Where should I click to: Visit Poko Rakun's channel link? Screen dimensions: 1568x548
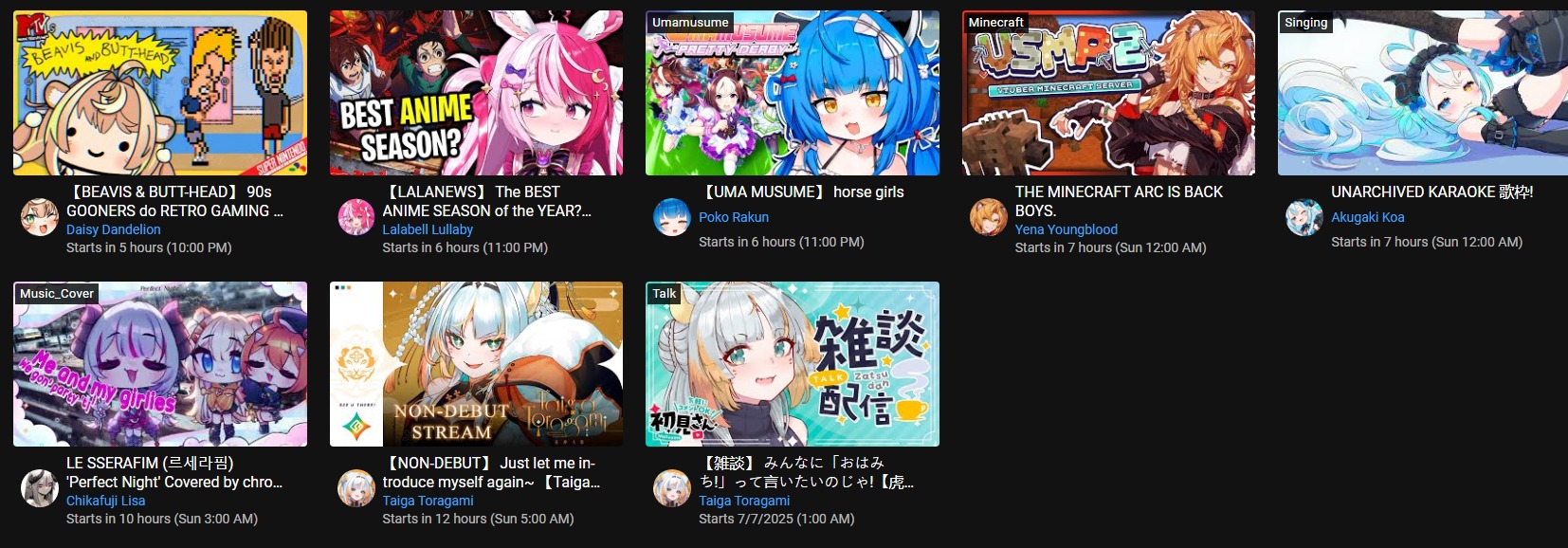[x=733, y=217]
